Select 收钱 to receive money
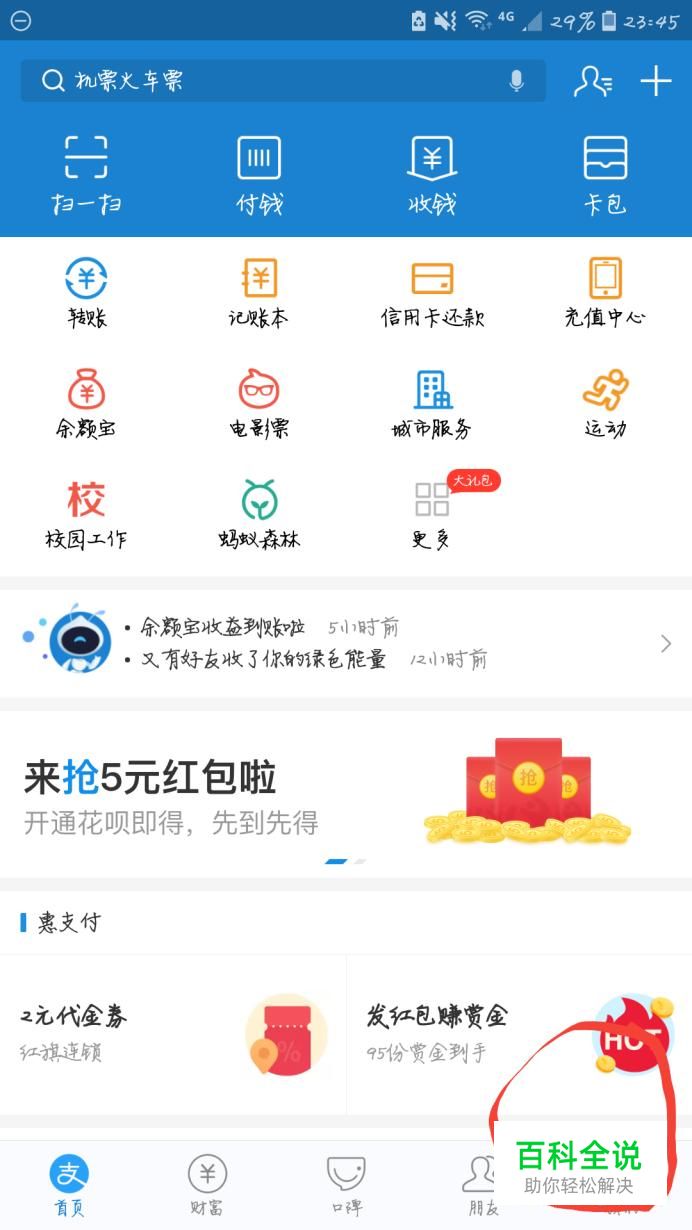Image resolution: width=692 pixels, height=1230 pixels. click(x=432, y=175)
